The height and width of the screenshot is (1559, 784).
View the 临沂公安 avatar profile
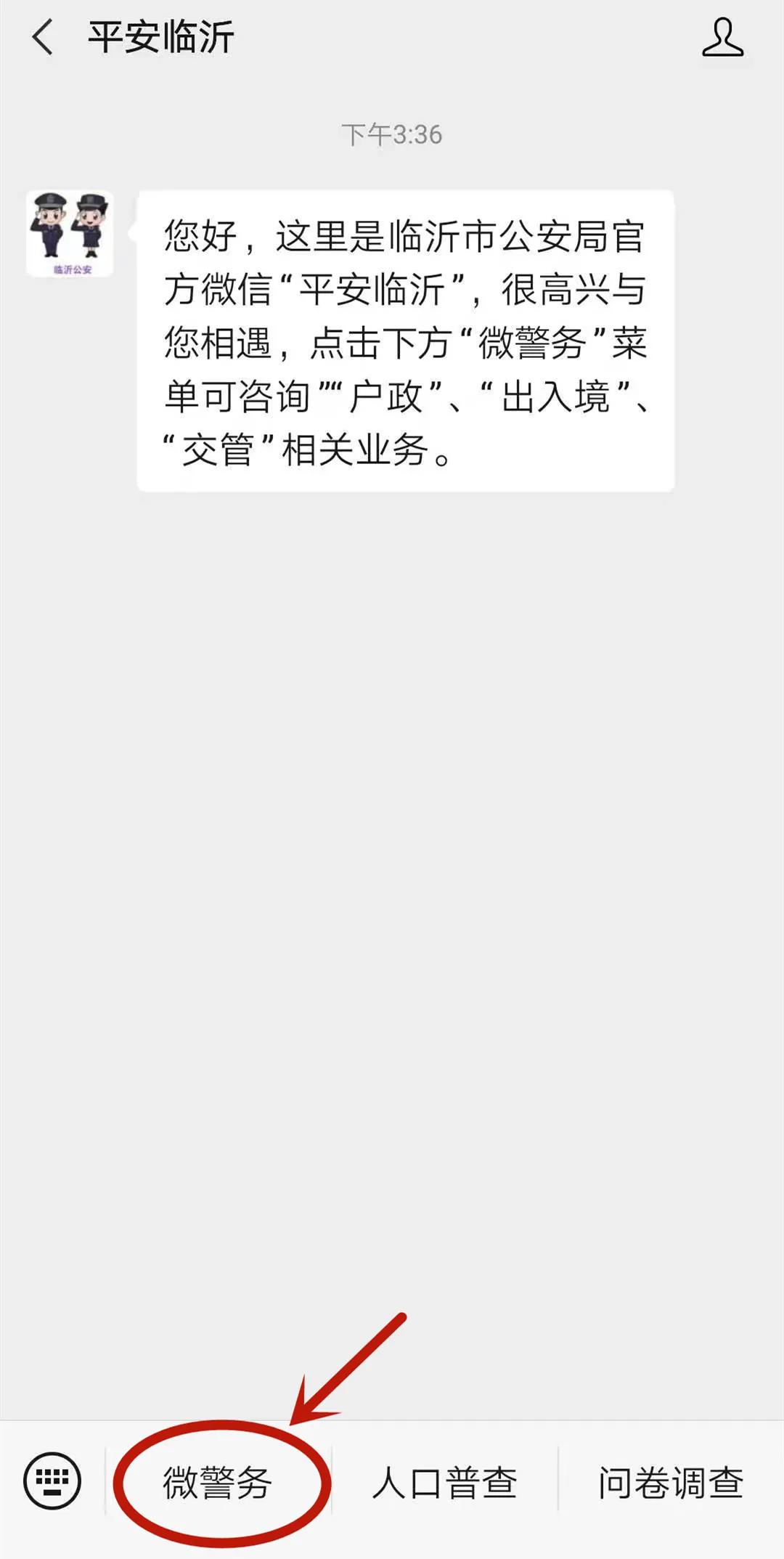point(70,234)
